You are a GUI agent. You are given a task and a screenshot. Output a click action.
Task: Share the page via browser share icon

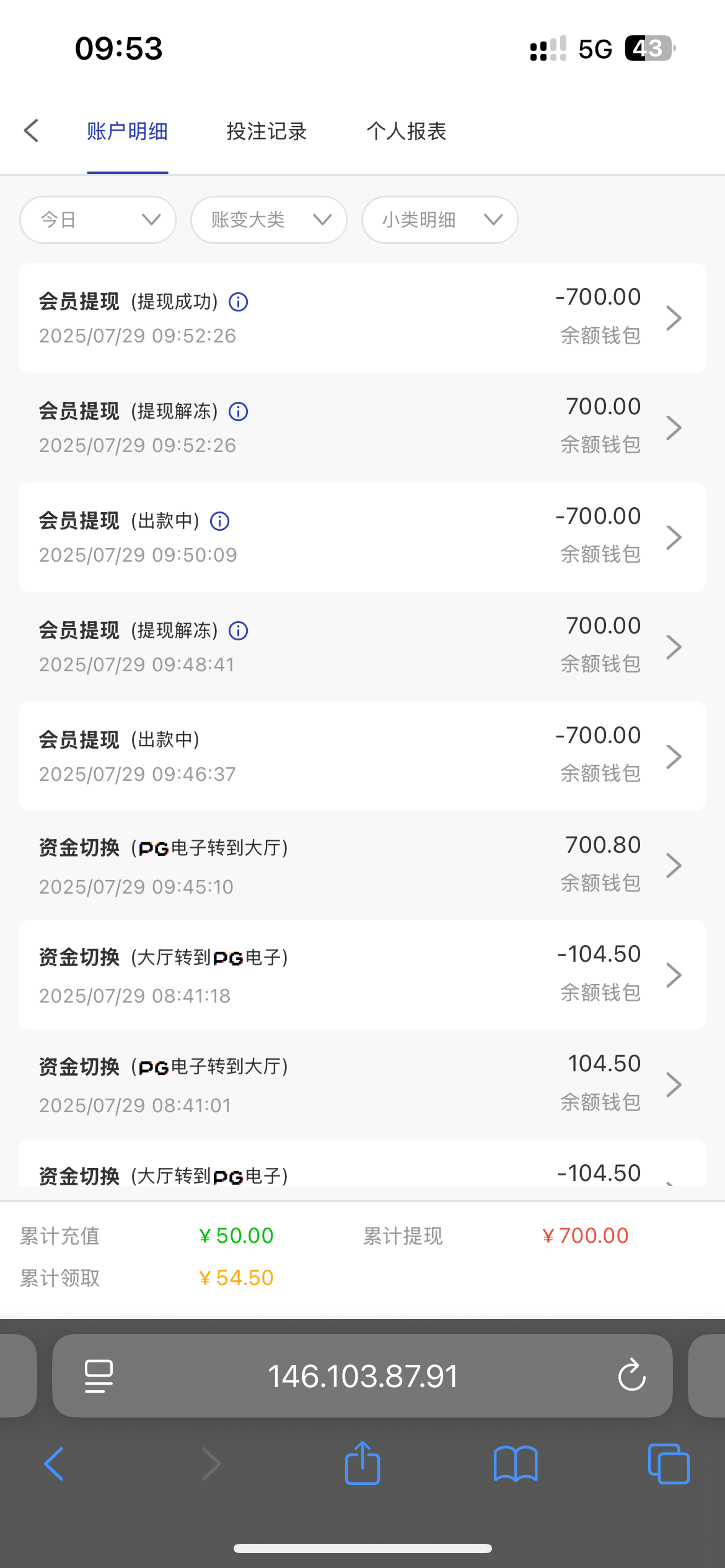click(362, 1464)
